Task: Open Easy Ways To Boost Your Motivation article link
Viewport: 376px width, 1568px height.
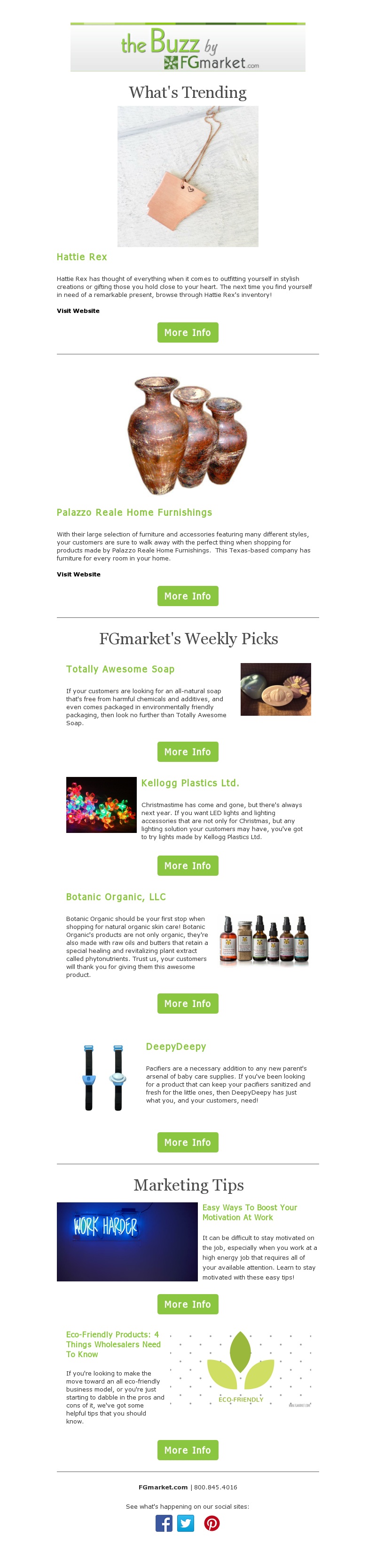Action: 250,1213
